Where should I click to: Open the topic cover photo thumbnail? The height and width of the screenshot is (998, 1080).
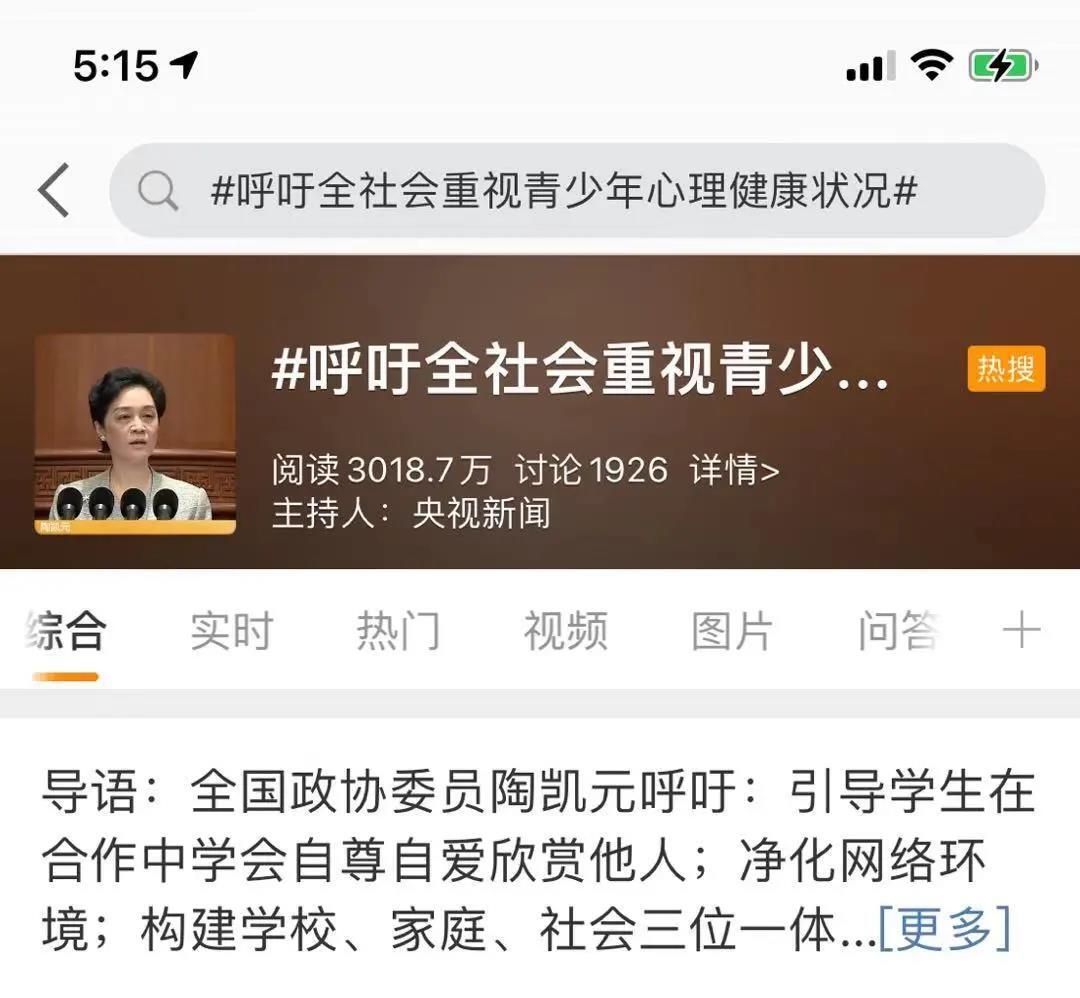click(x=135, y=435)
